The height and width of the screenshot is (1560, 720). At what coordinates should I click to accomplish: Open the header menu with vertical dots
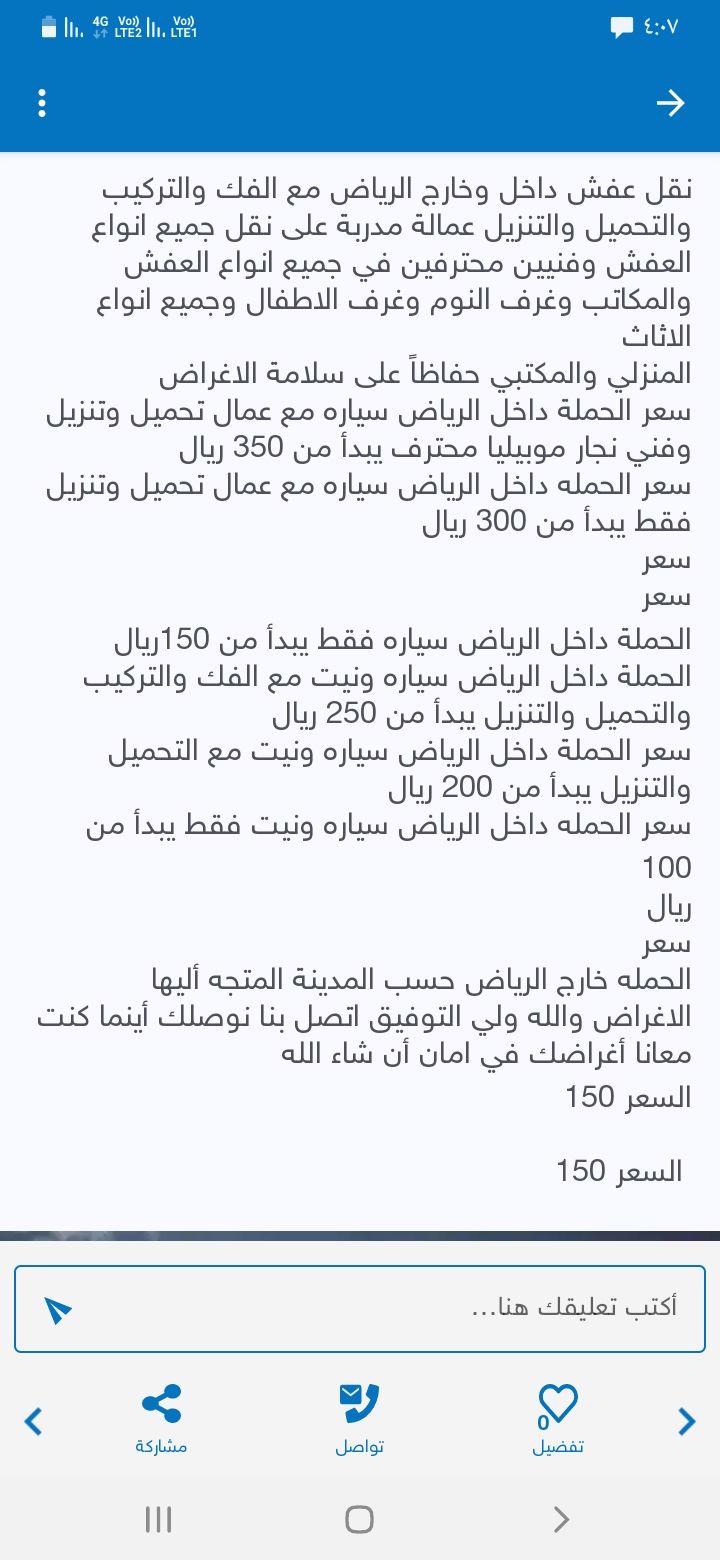pyautogui.click(x=41, y=103)
